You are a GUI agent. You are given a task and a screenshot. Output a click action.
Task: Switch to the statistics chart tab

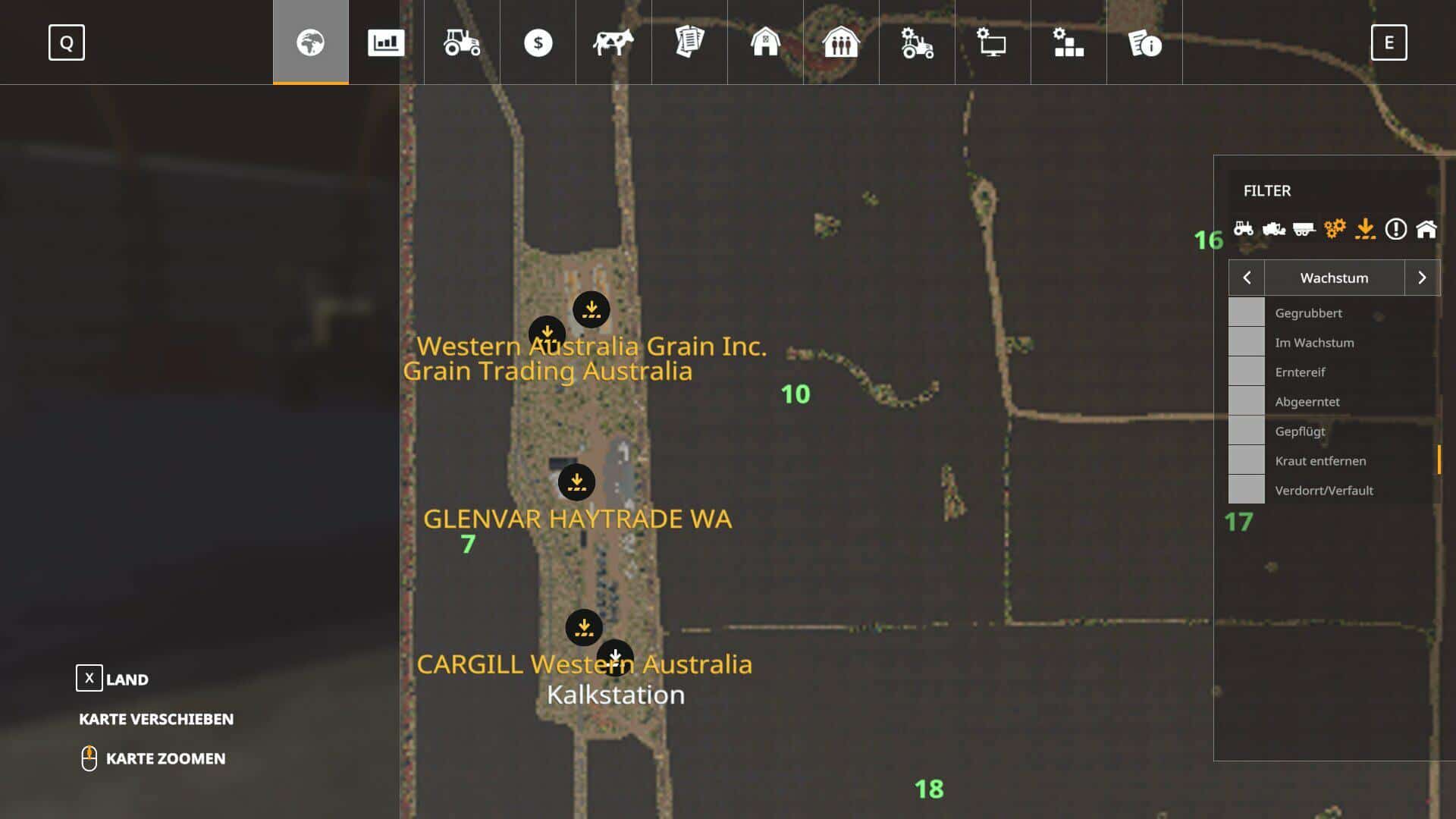tap(386, 42)
